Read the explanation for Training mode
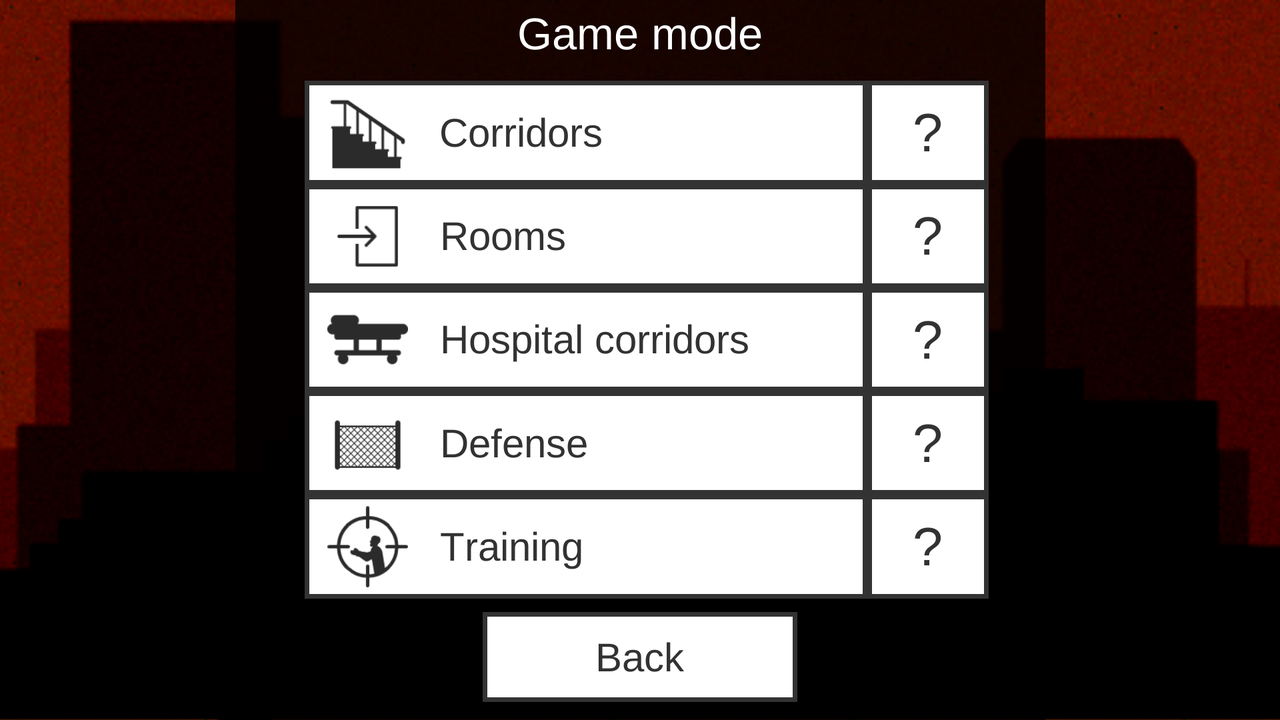This screenshot has width=1280, height=720. (x=928, y=547)
